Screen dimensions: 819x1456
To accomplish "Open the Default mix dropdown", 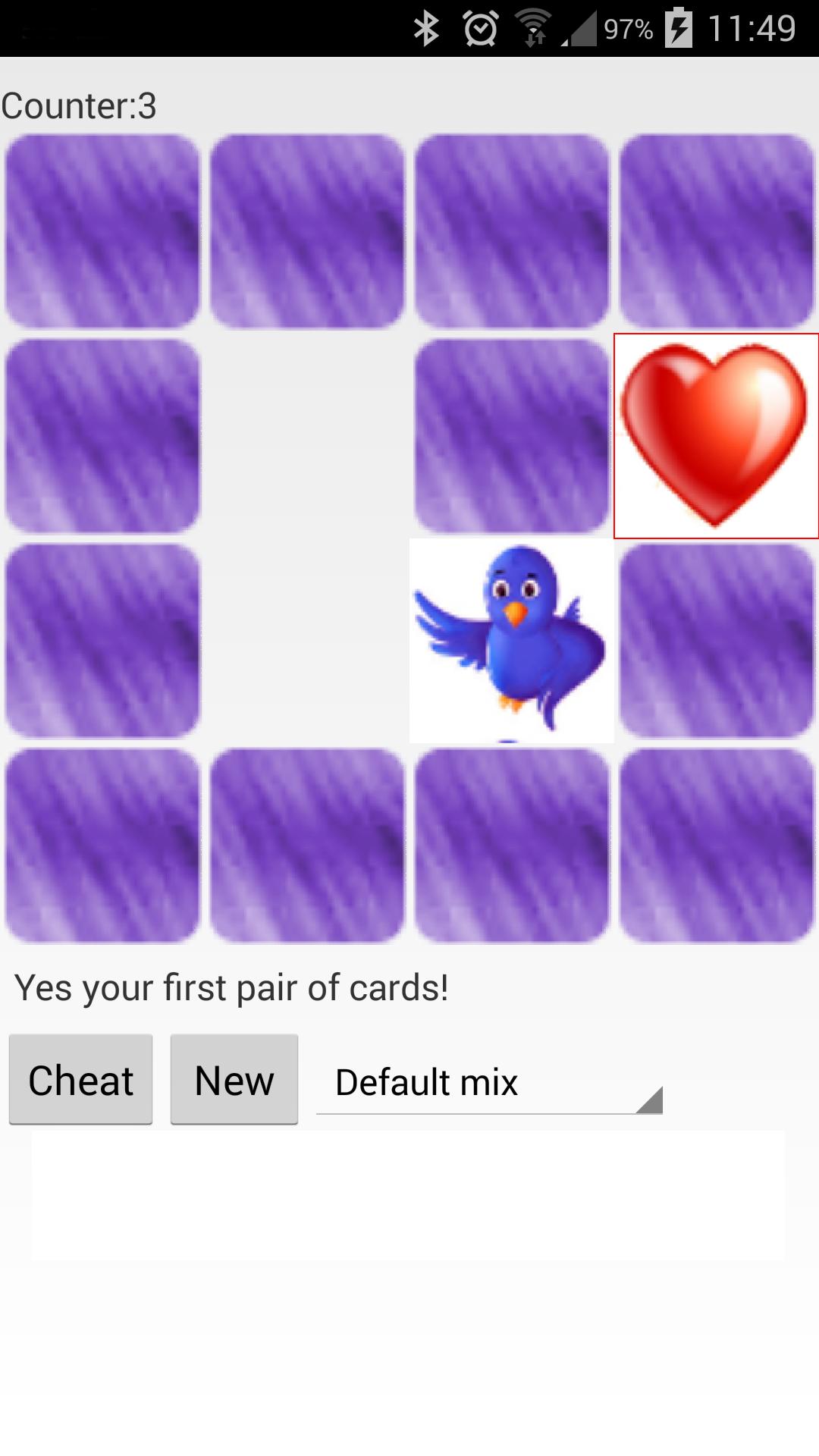I will coord(489,1083).
